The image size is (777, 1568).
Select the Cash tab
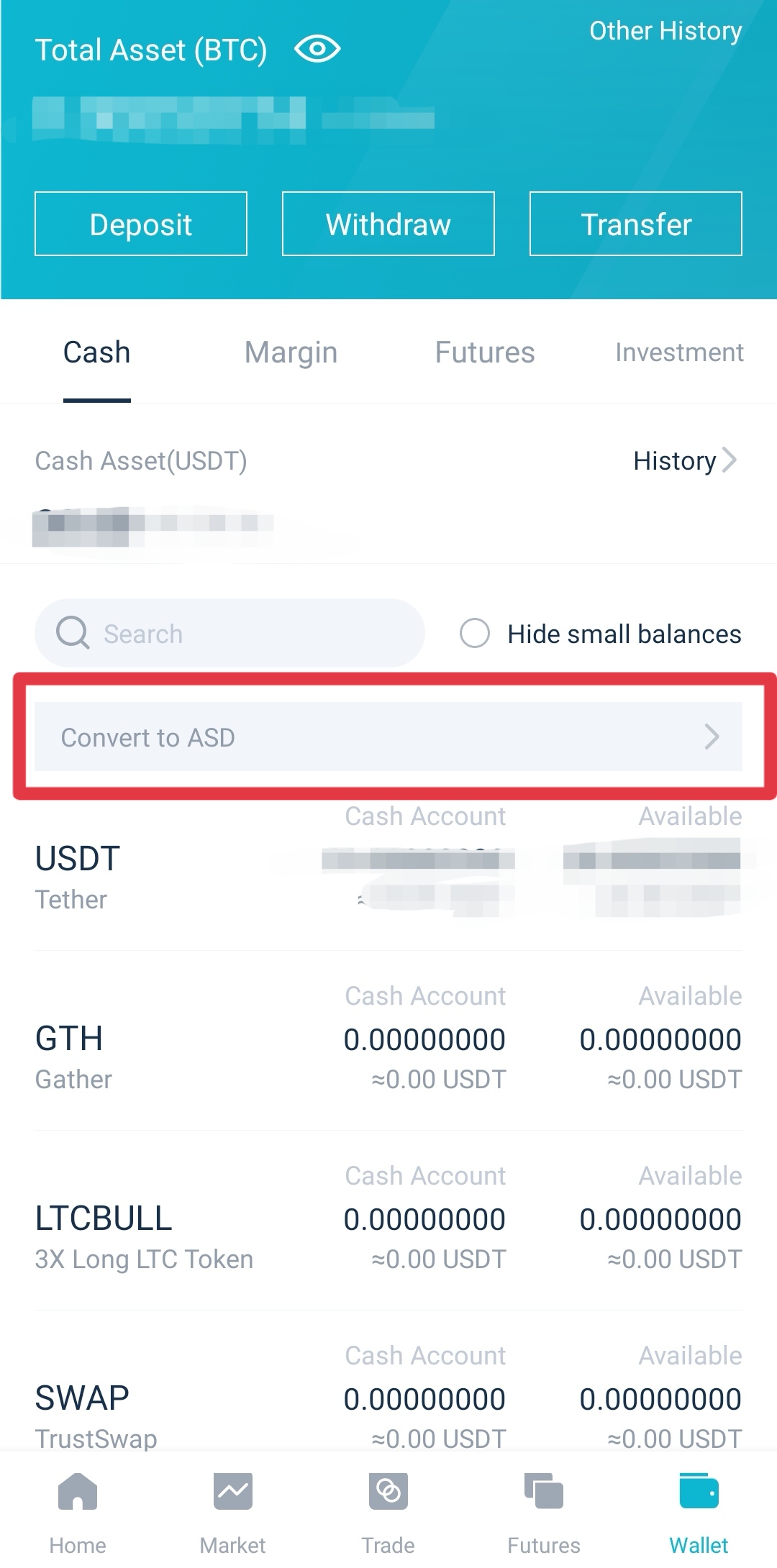pyautogui.click(x=97, y=352)
